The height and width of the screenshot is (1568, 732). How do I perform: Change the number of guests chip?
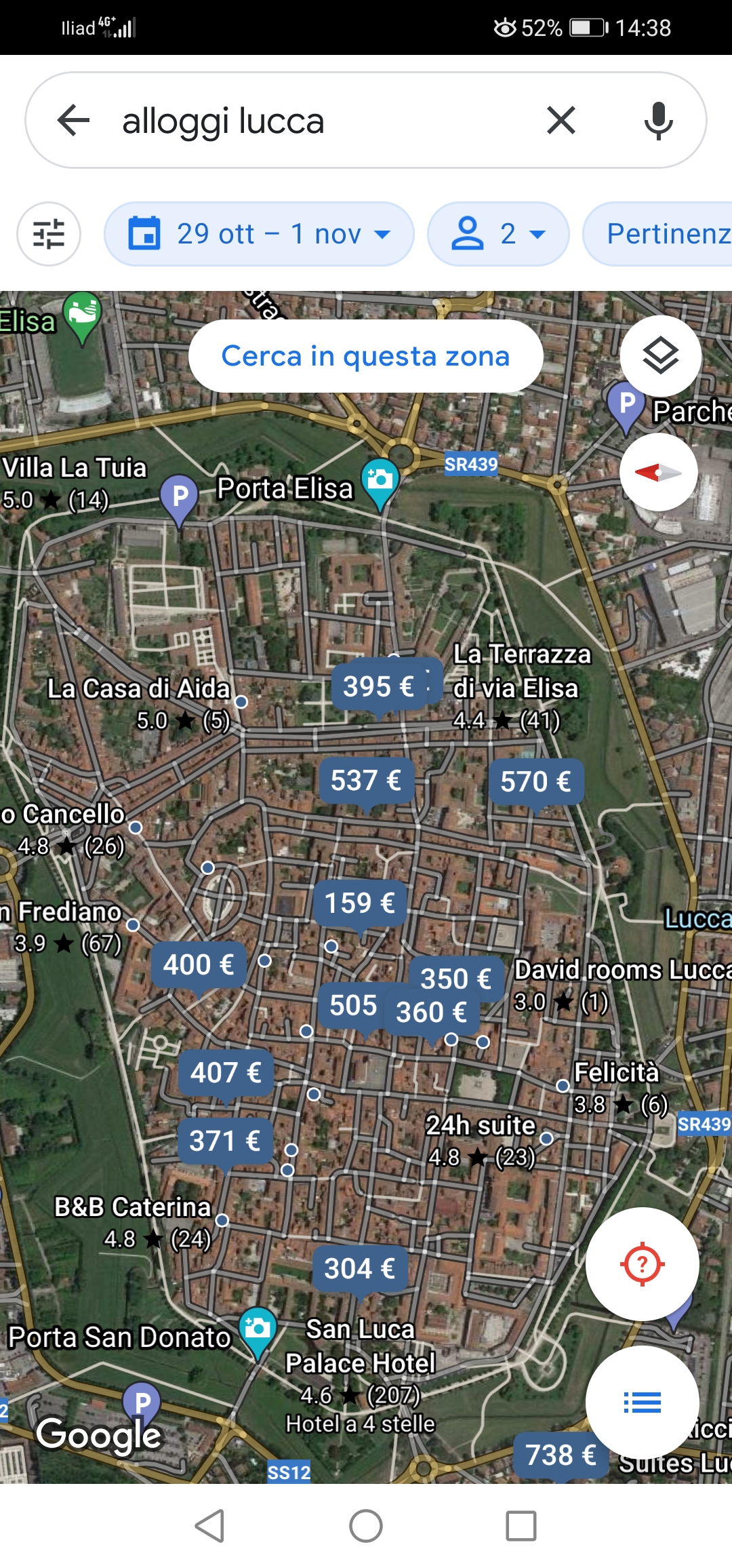(498, 234)
